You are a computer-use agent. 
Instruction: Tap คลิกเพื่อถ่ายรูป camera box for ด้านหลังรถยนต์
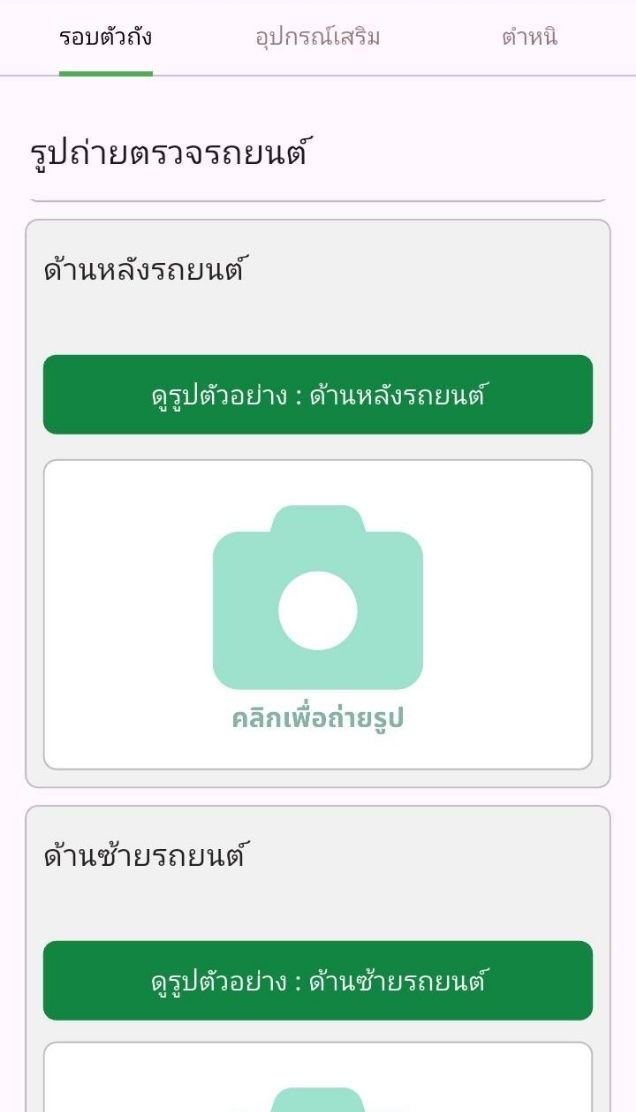tap(318, 615)
